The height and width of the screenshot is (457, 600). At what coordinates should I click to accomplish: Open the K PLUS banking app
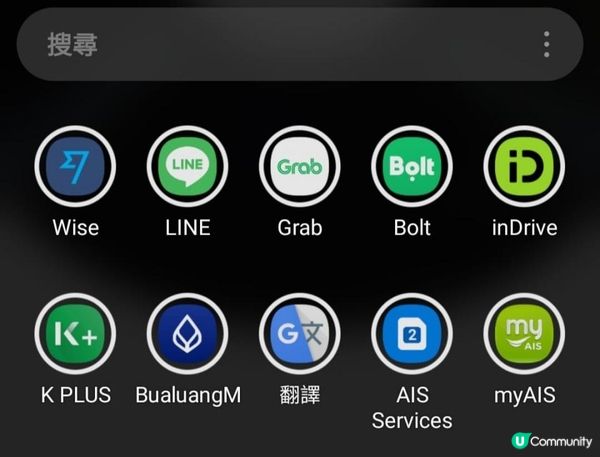(75, 334)
